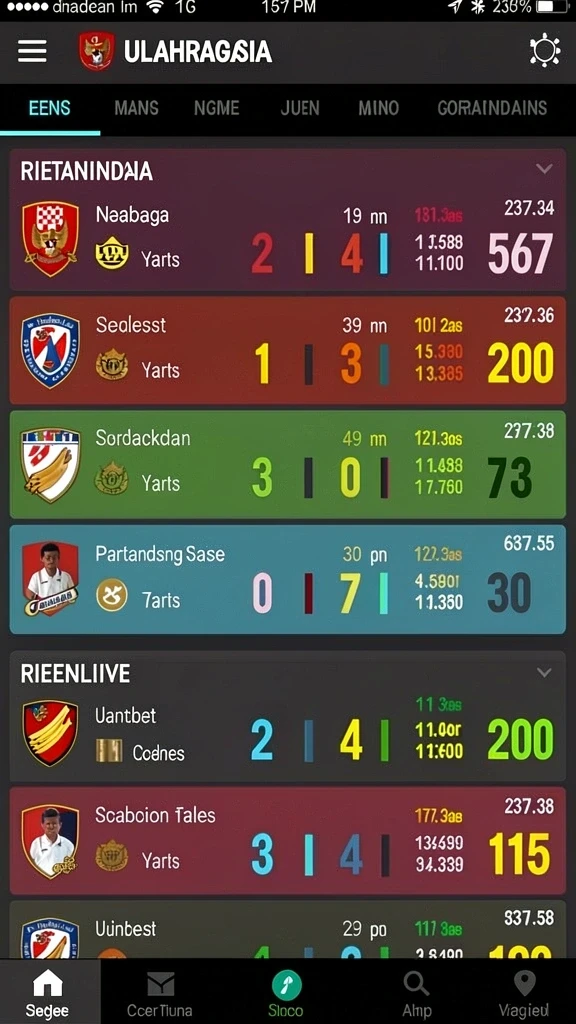Open the Partandsng Sase card

(287, 579)
